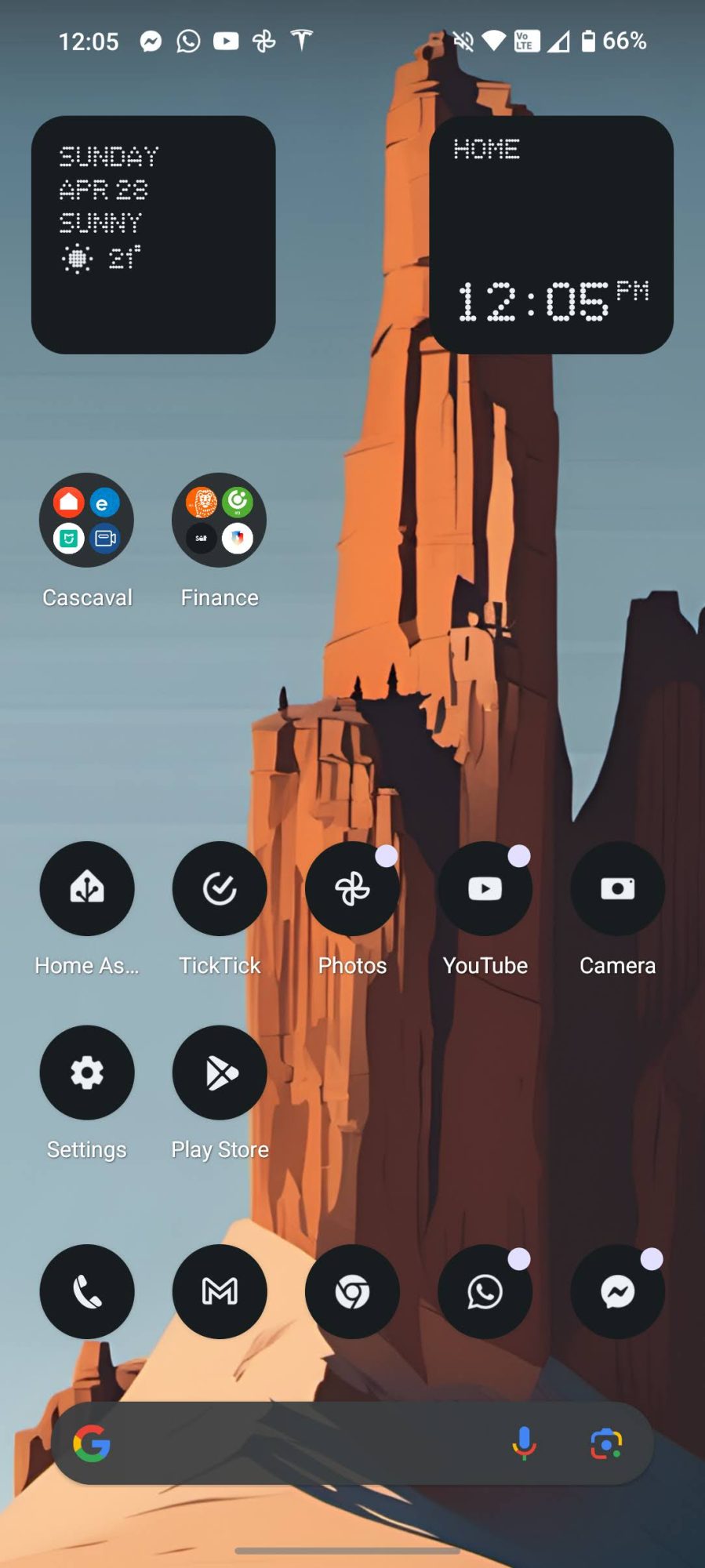Open WhatsApp from the dock
The height and width of the screenshot is (1568, 705).
coord(485,1291)
